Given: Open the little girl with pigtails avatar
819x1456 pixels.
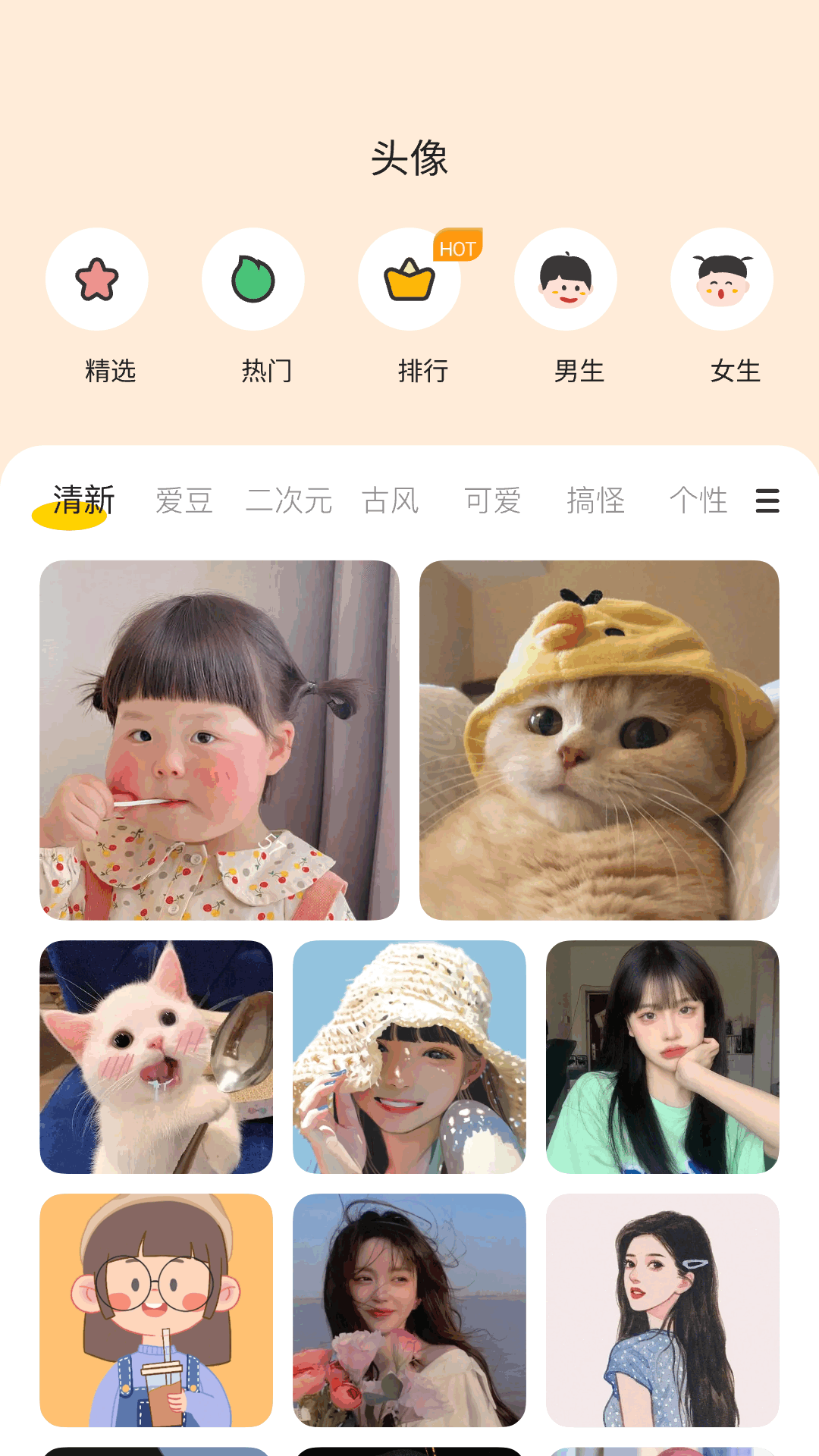Looking at the screenshot, I should [219, 740].
